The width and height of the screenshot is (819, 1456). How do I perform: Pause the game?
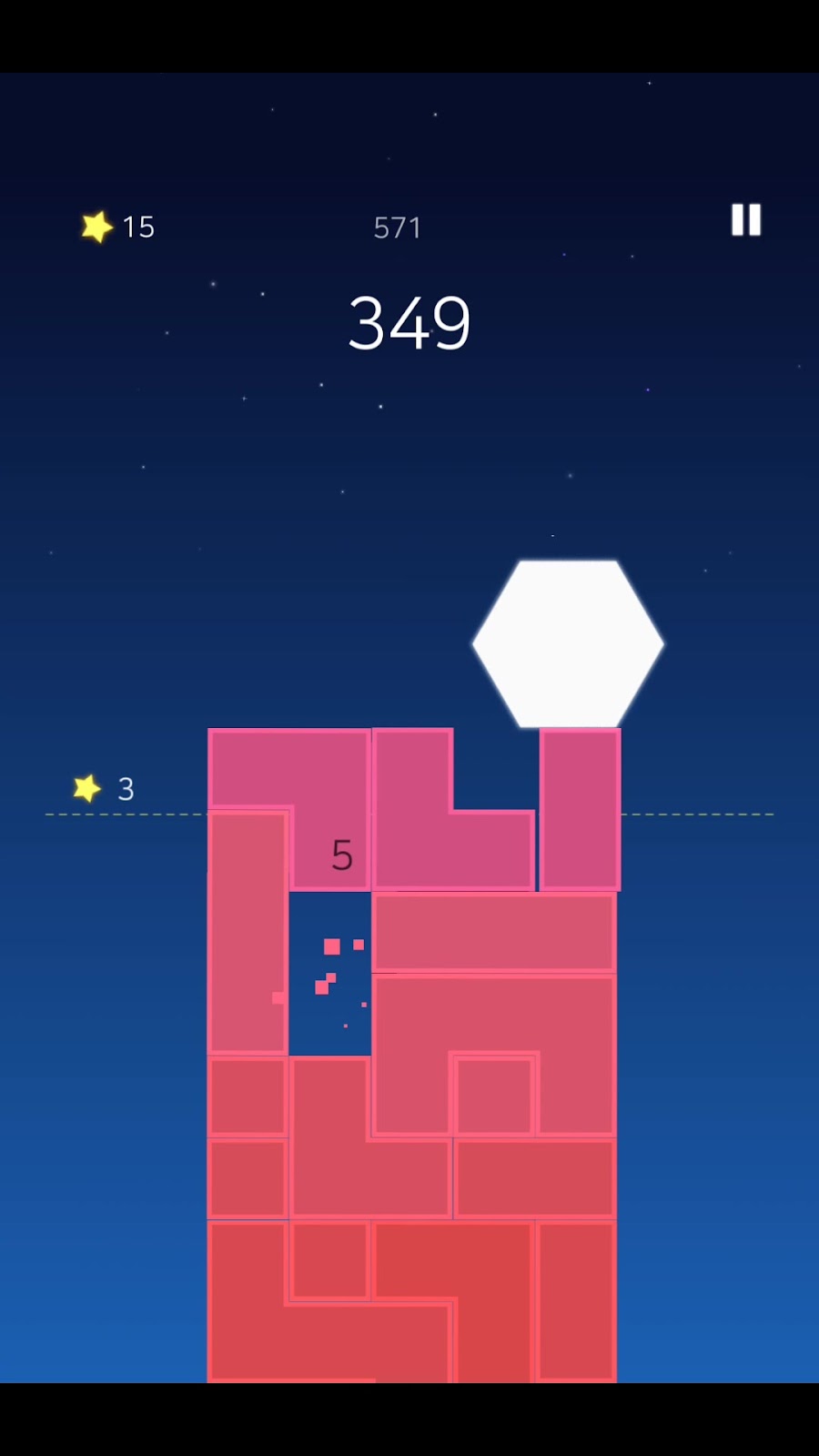(x=745, y=220)
